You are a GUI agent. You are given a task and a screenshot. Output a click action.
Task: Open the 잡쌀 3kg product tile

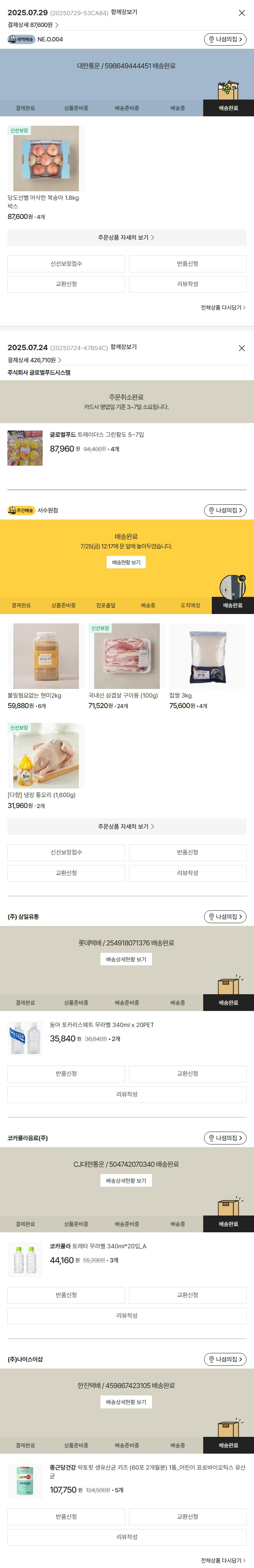click(207, 656)
